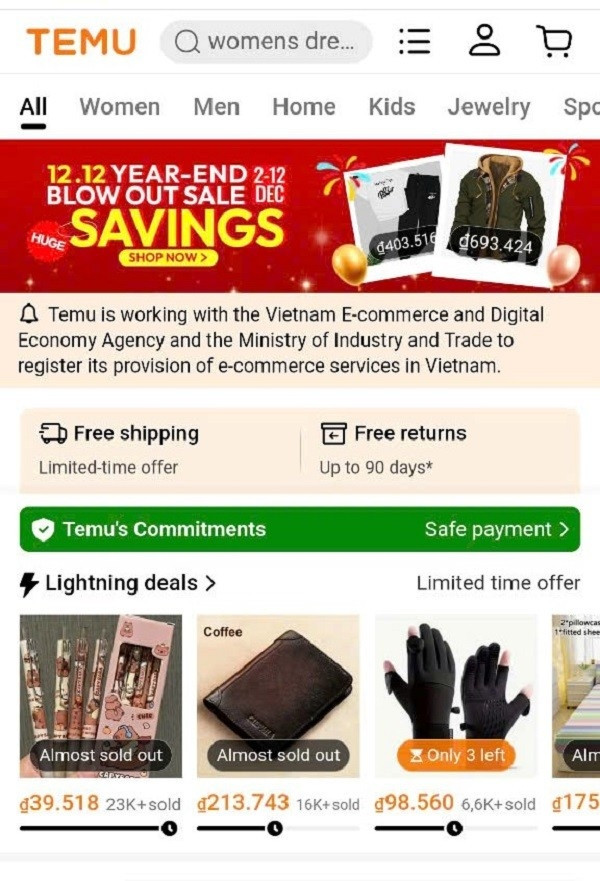Open Temu's Commitments safe payment bar
The width and height of the screenshot is (600, 881).
tap(299, 529)
